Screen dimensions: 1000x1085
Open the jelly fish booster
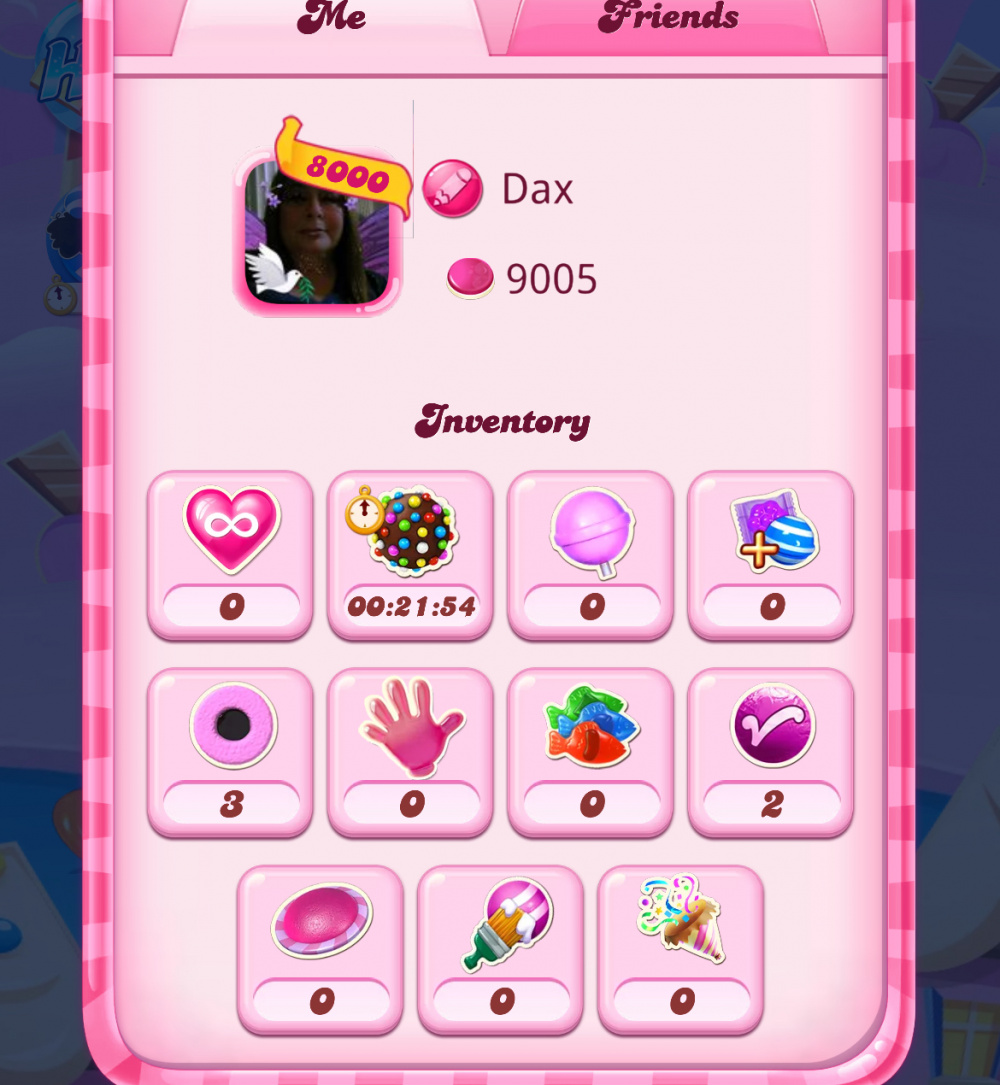(x=590, y=750)
